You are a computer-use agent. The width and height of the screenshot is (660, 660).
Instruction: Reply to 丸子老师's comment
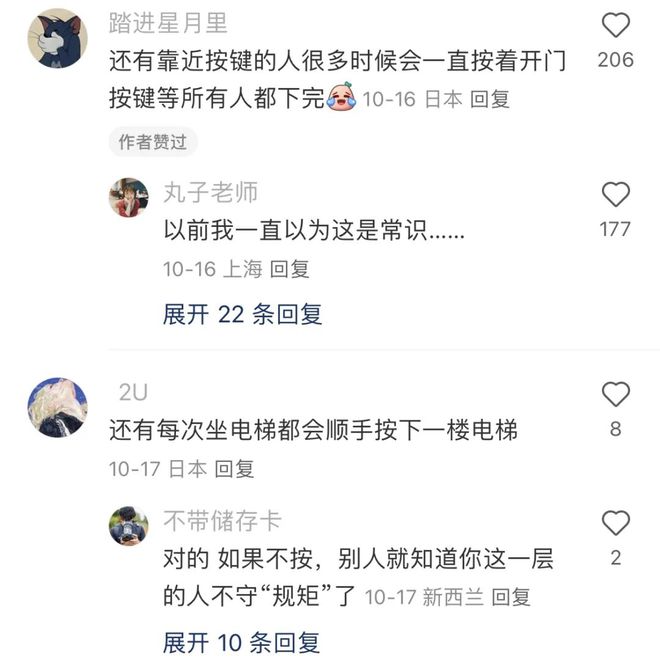290,269
